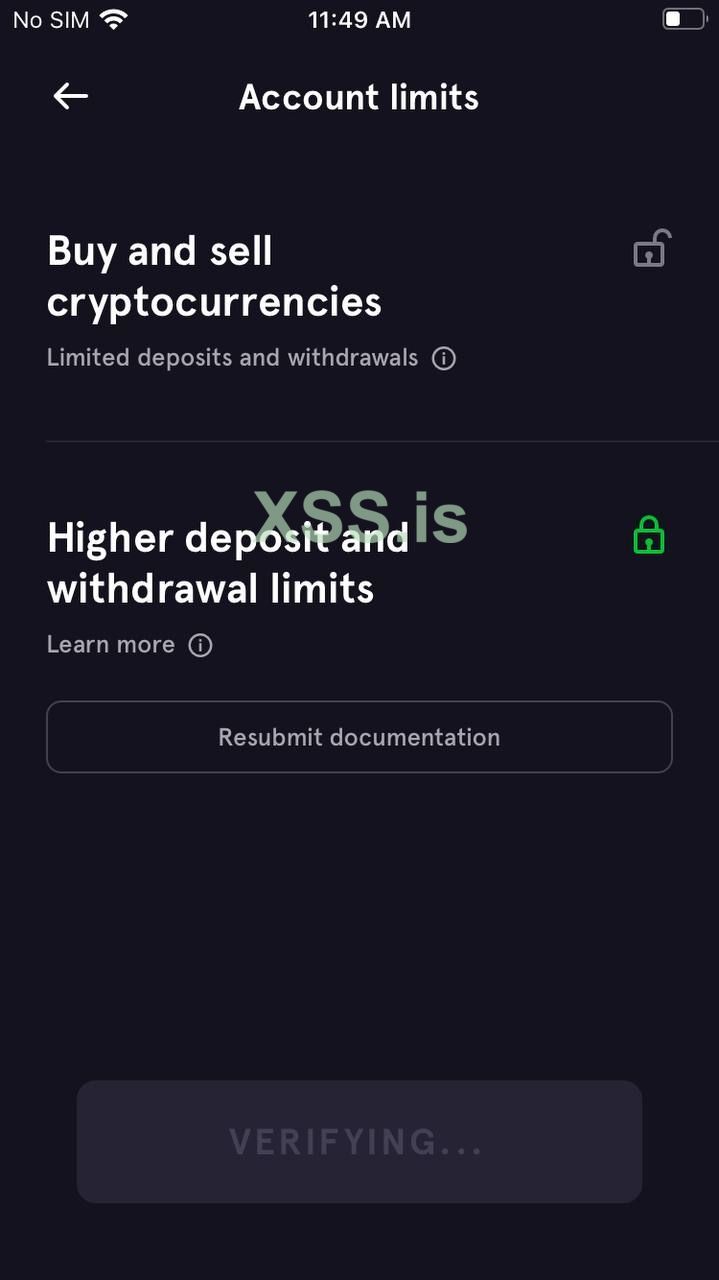This screenshot has height=1280, width=719.
Task: Tap the info icon beside Limited deposits
Action: pos(444,358)
